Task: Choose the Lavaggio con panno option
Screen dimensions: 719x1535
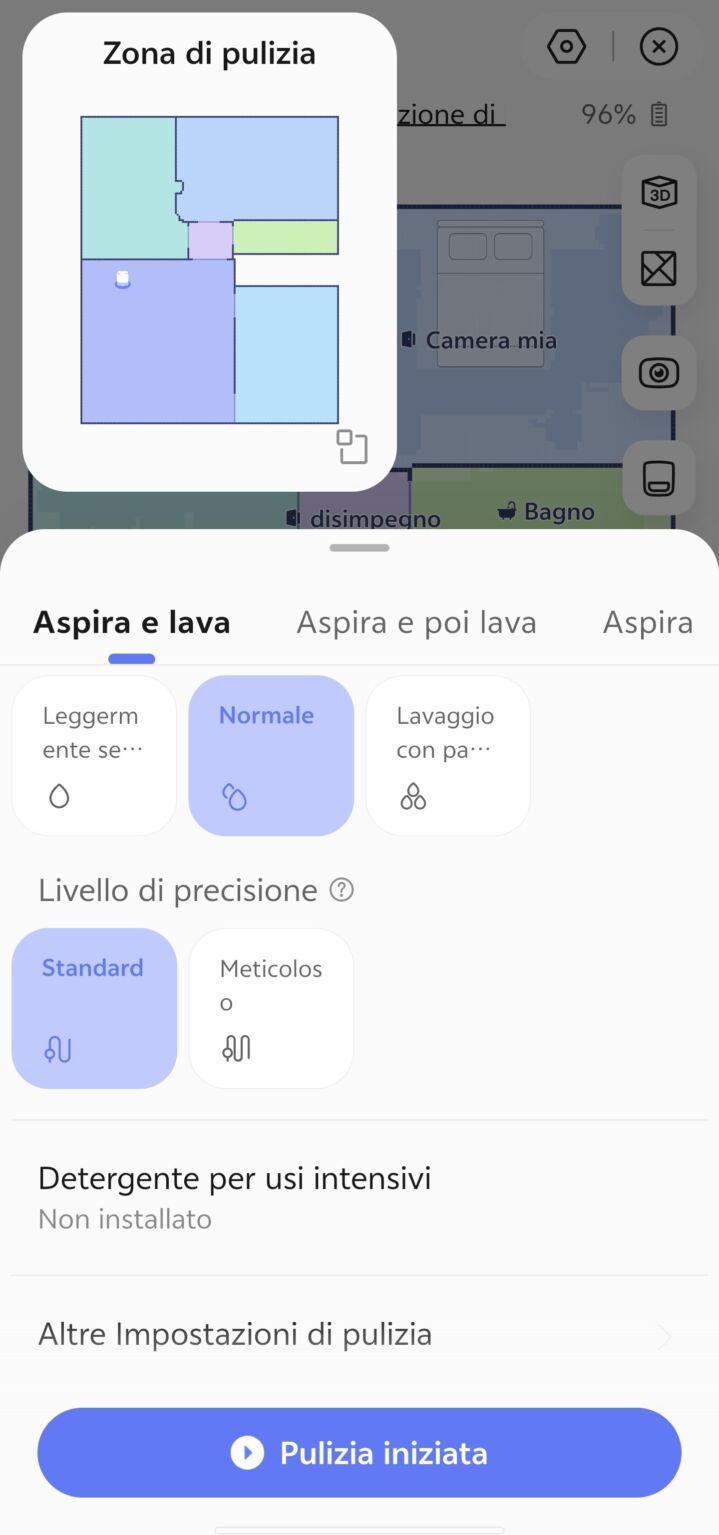Action: (447, 755)
